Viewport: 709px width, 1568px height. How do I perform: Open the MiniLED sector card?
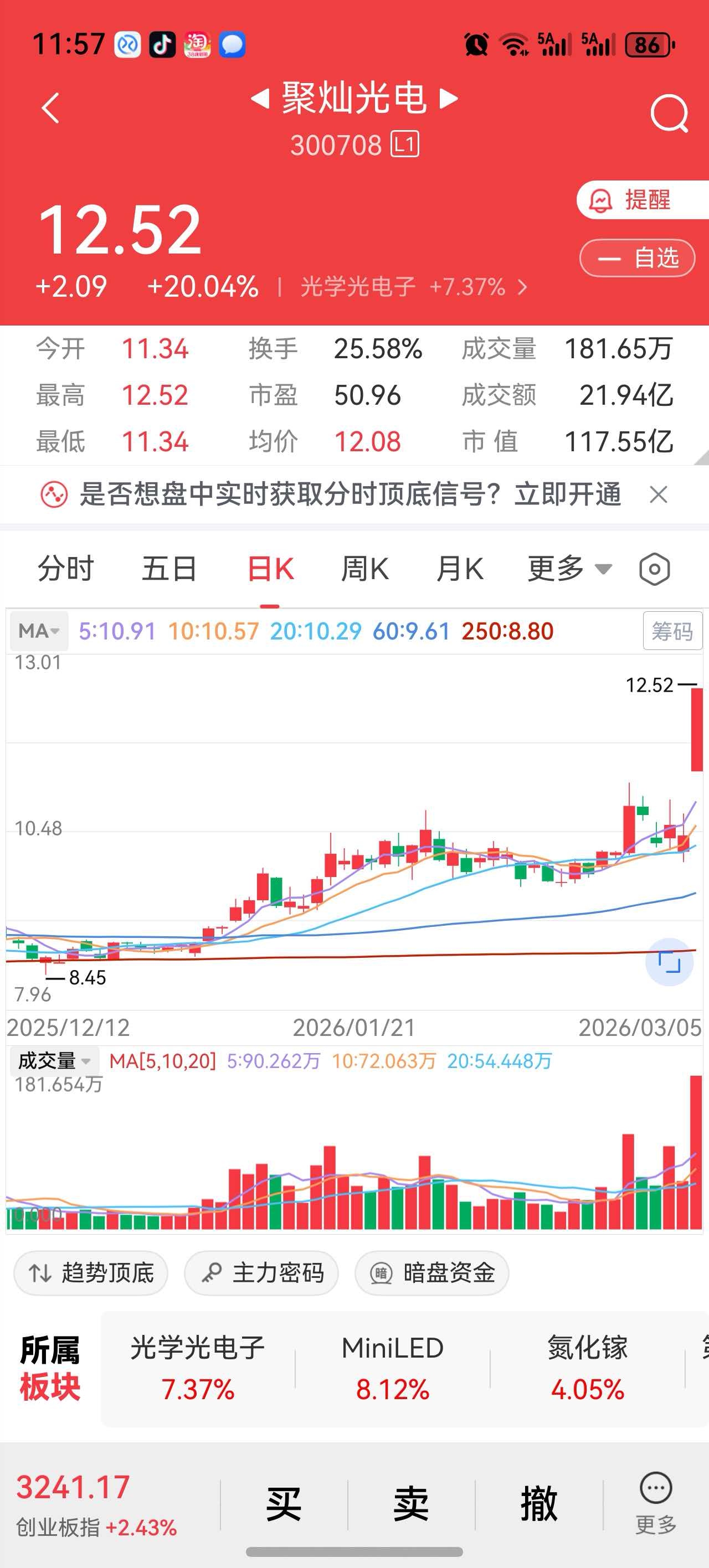(x=393, y=1369)
